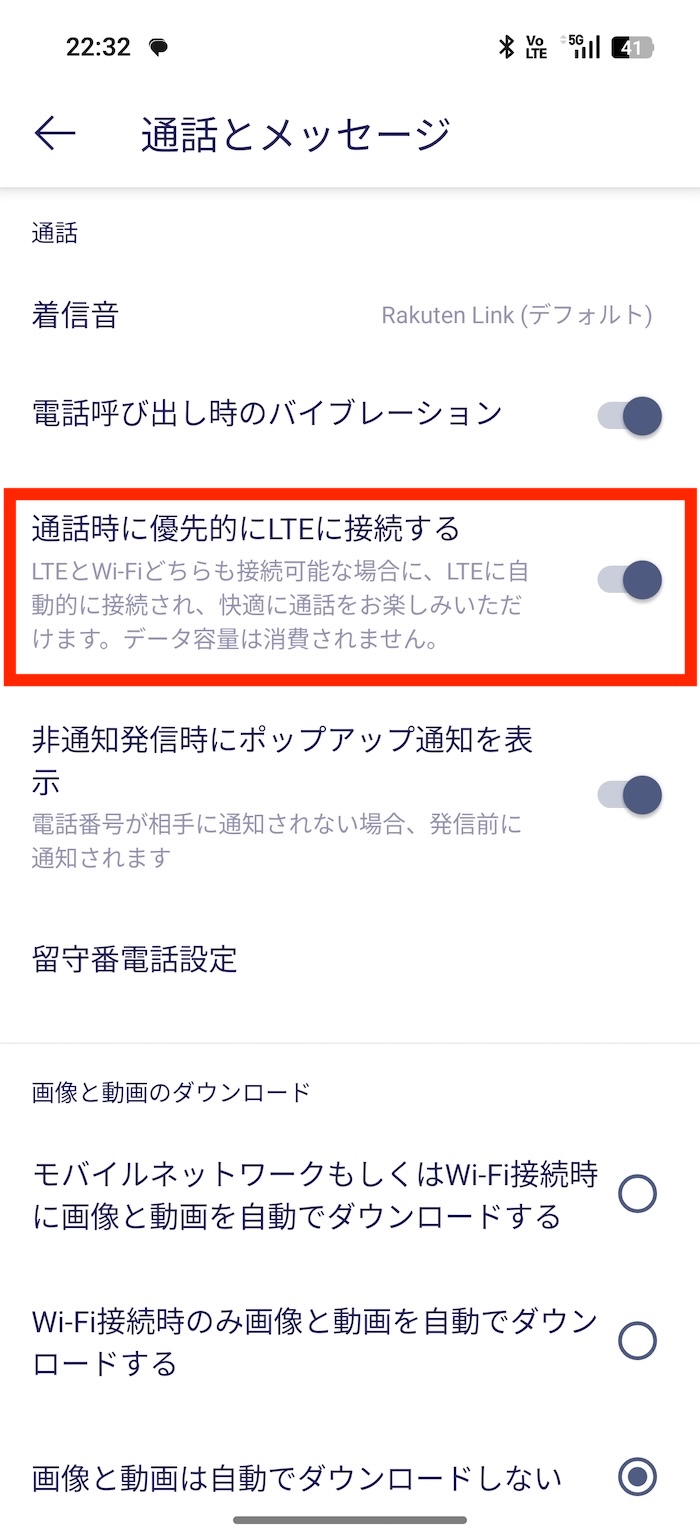Disable 通話時に優先的にLTEに接続する switch
Viewport: 700px width, 1538px height.
tap(630, 579)
